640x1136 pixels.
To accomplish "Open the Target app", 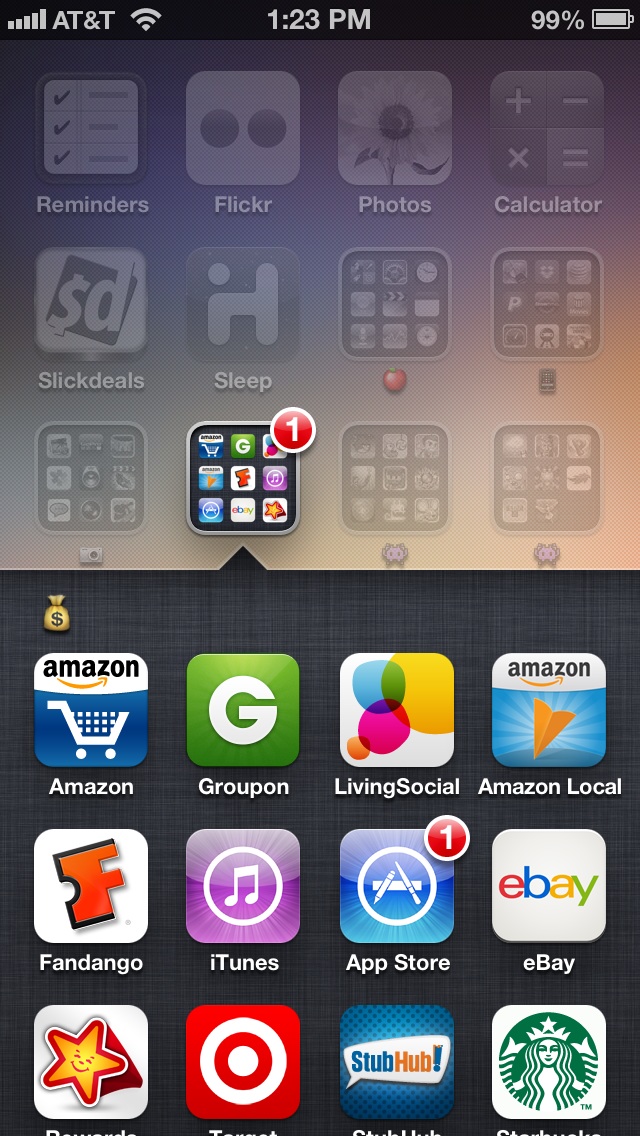I will (243, 1061).
